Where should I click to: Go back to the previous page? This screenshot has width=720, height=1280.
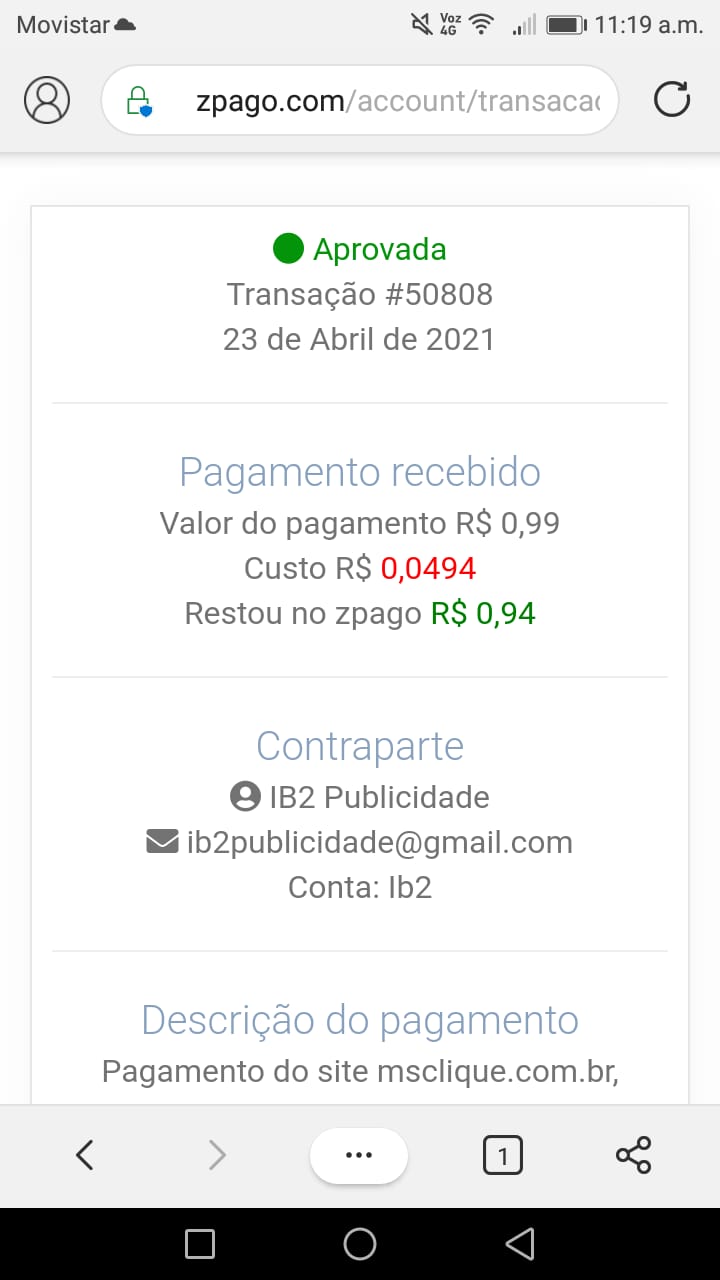point(85,1156)
